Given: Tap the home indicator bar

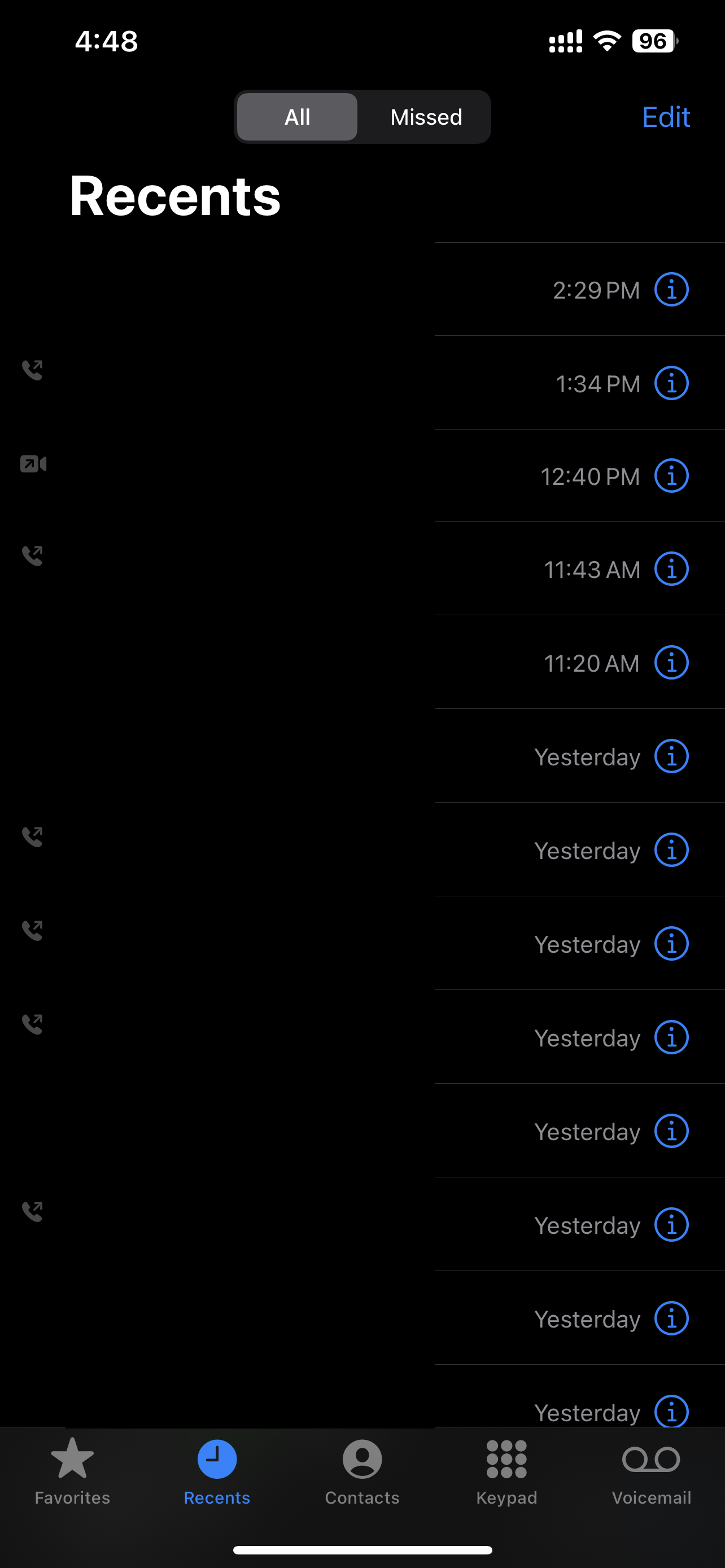Looking at the screenshot, I should [362, 1549].
